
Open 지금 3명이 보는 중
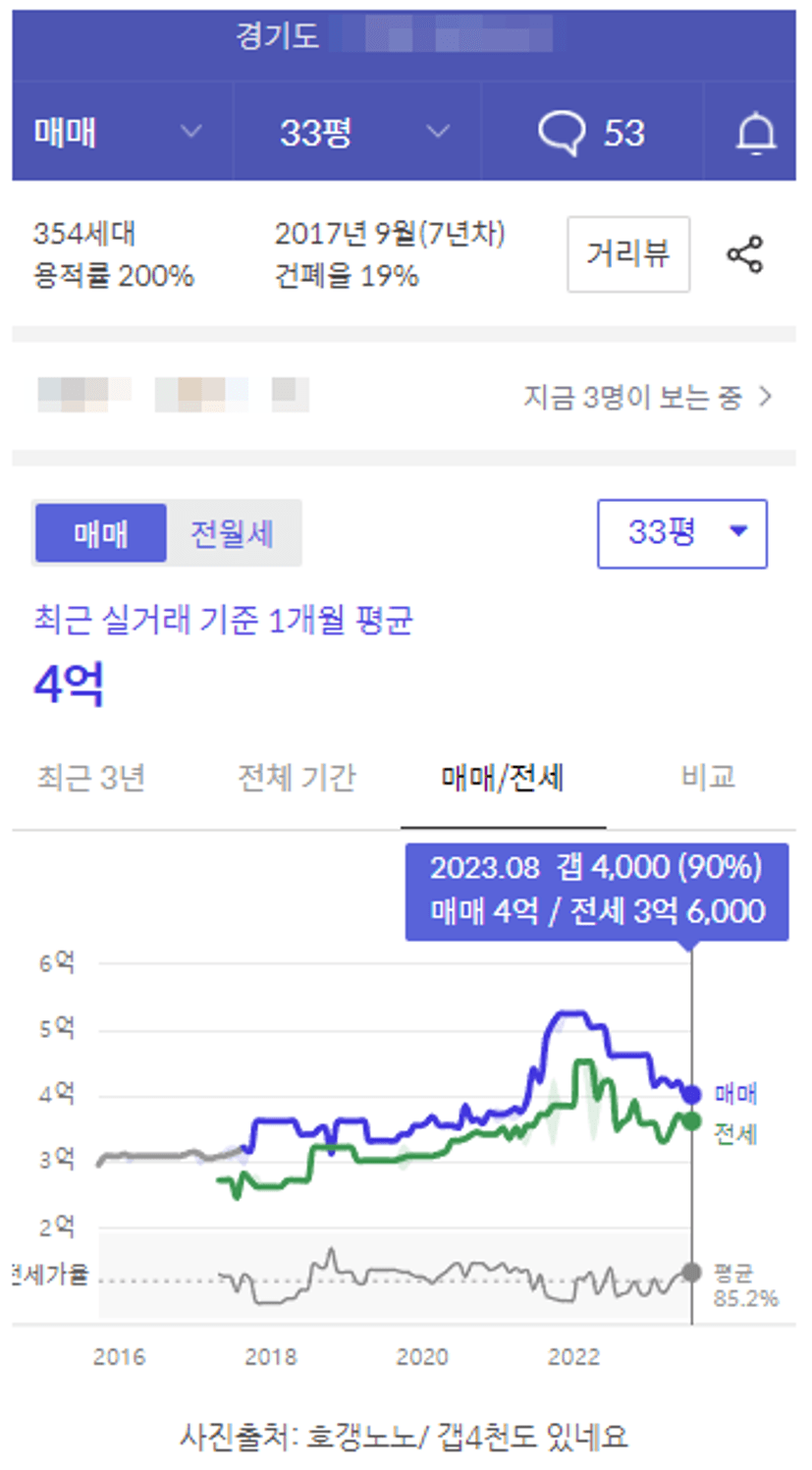click(x=648, y=398)
